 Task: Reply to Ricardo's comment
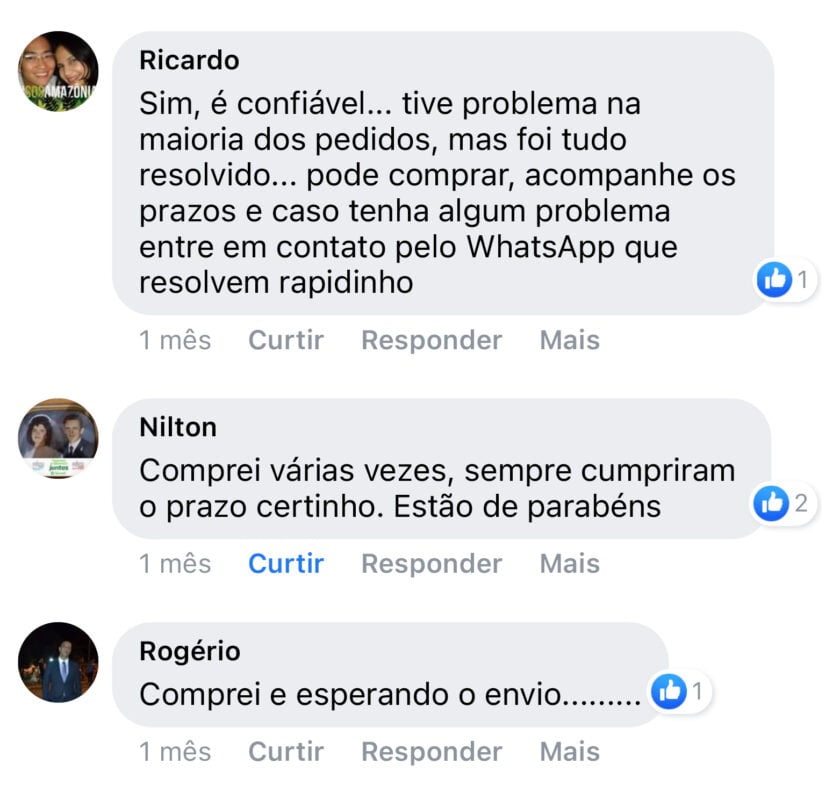pos(431,341)
